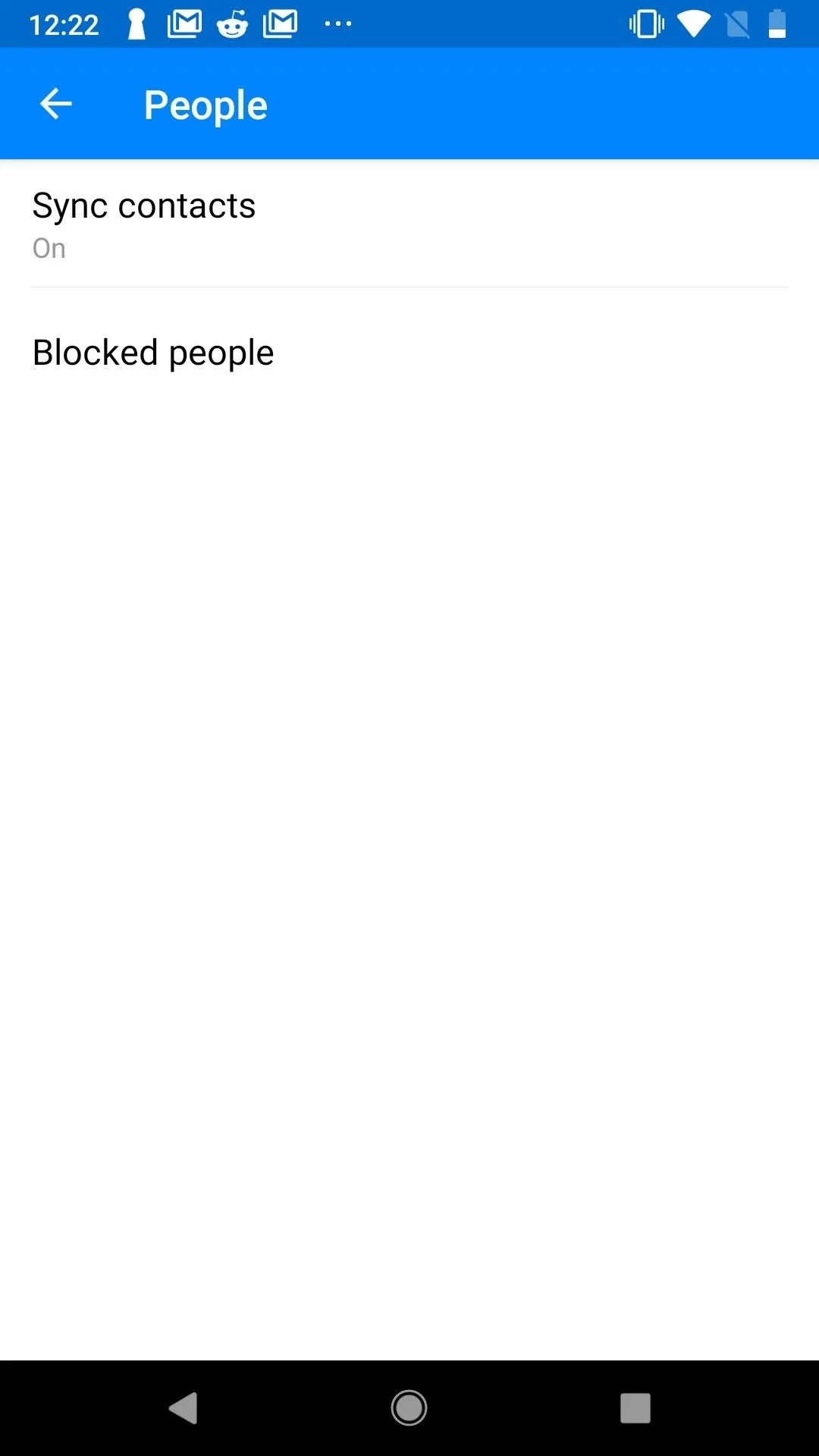This screenshot has height=1456, width=819.
Task: Go back using the app bar arrow
Action: coord(55,104)
